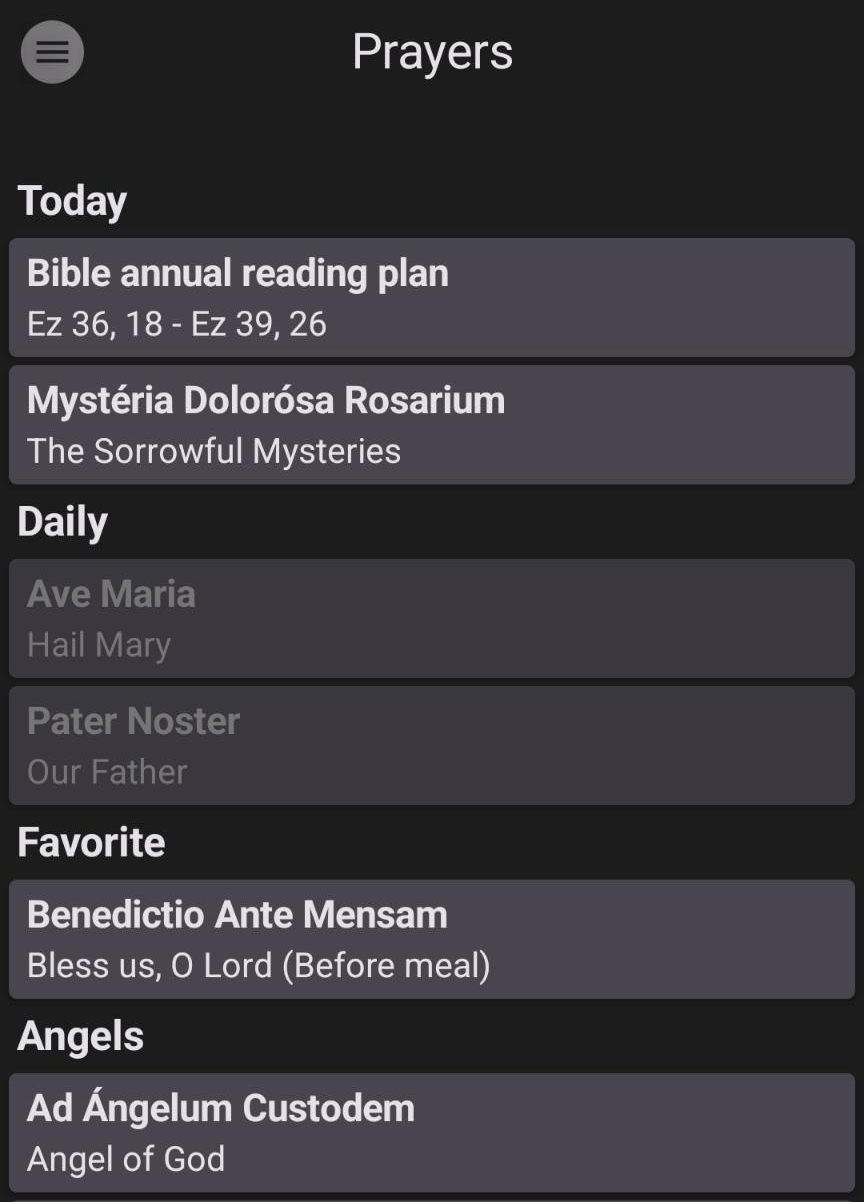The width and height of the screenshot is (864, 1202).
Task: Open the reading Ez 36, 18 - Ez 39, 26
Action: click(x=175, y=323)
